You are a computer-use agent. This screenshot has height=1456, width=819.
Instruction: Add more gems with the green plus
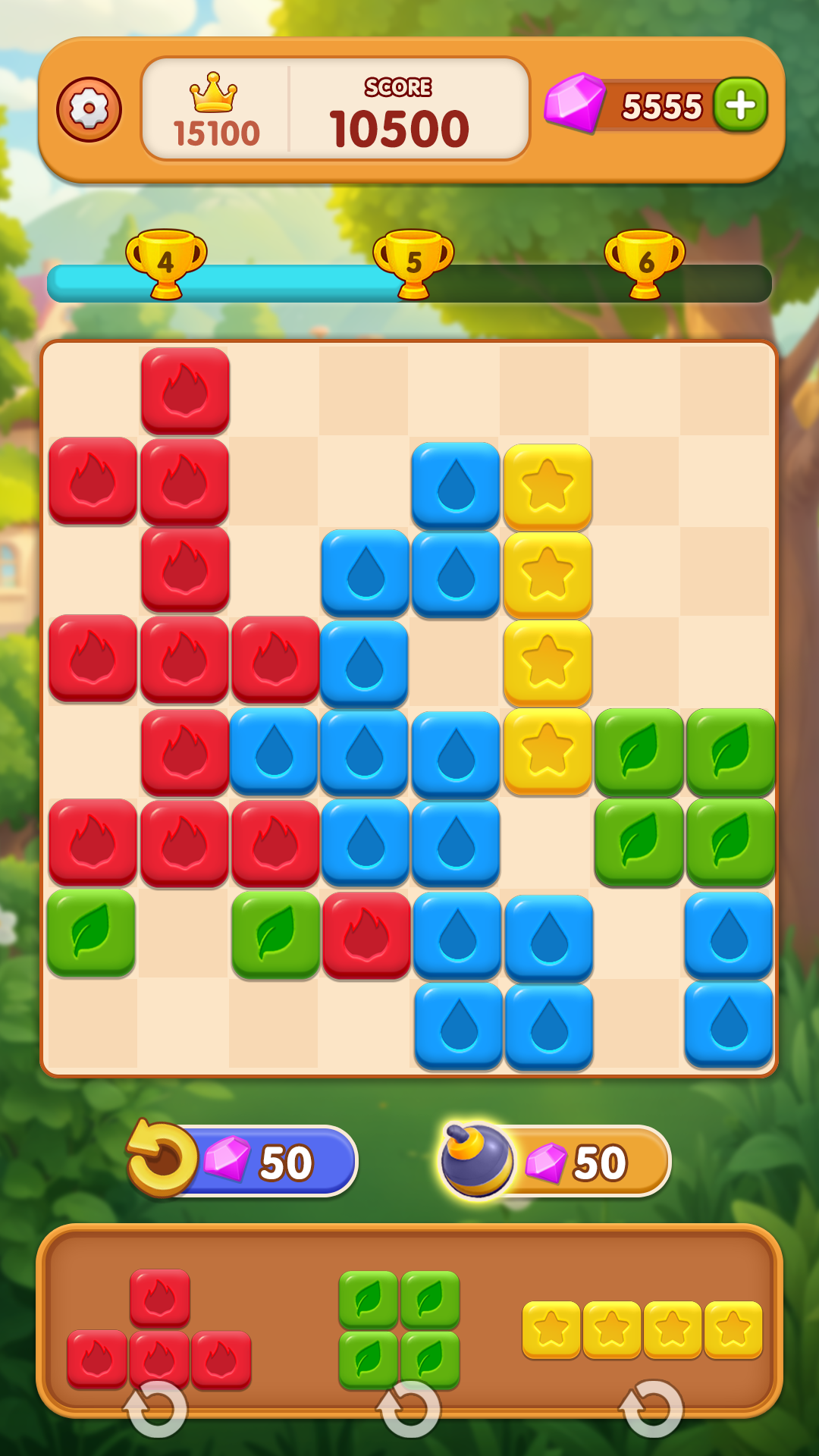(x=740, y=105)
